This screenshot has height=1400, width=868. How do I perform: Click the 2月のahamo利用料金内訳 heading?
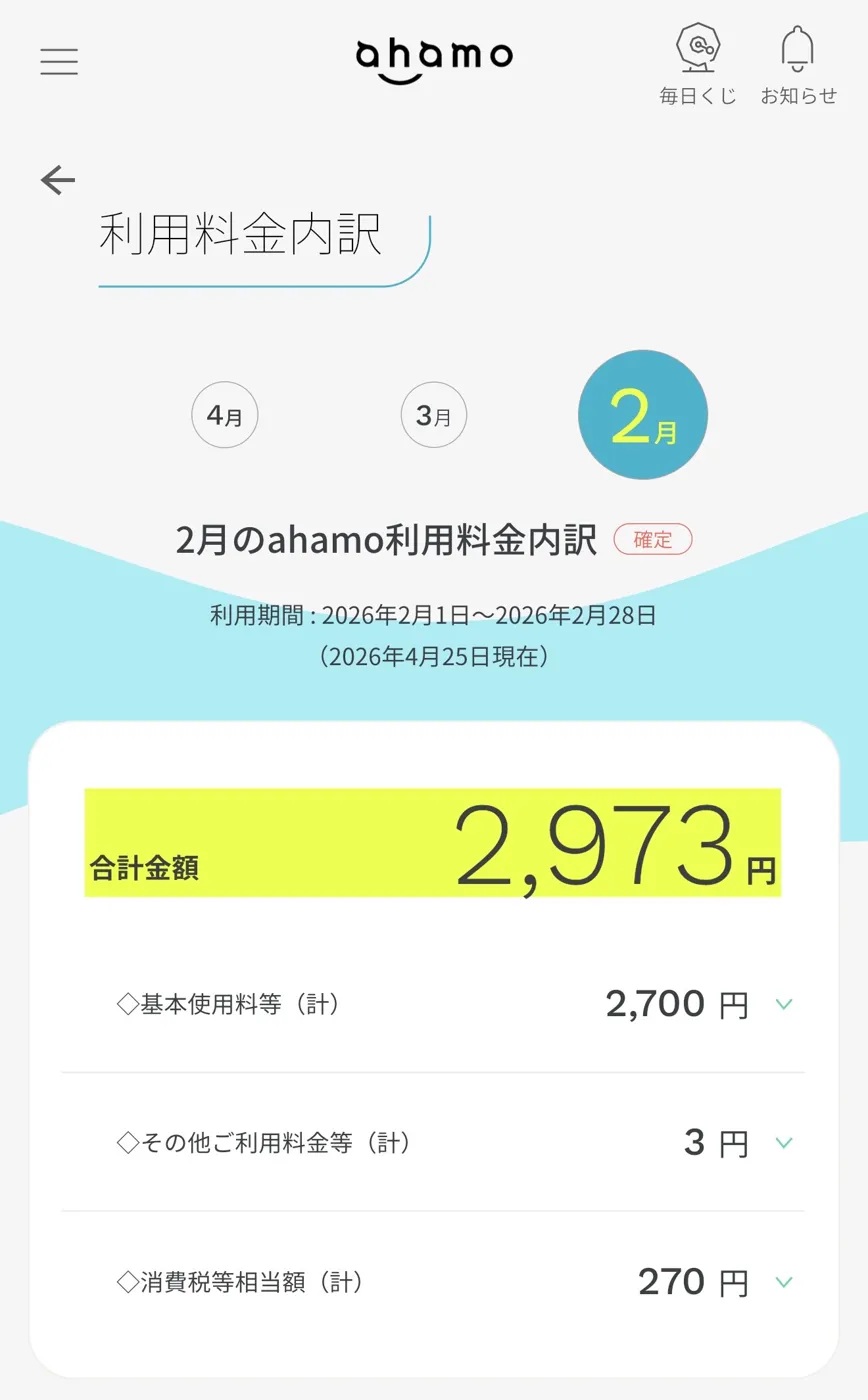(388, 538)
